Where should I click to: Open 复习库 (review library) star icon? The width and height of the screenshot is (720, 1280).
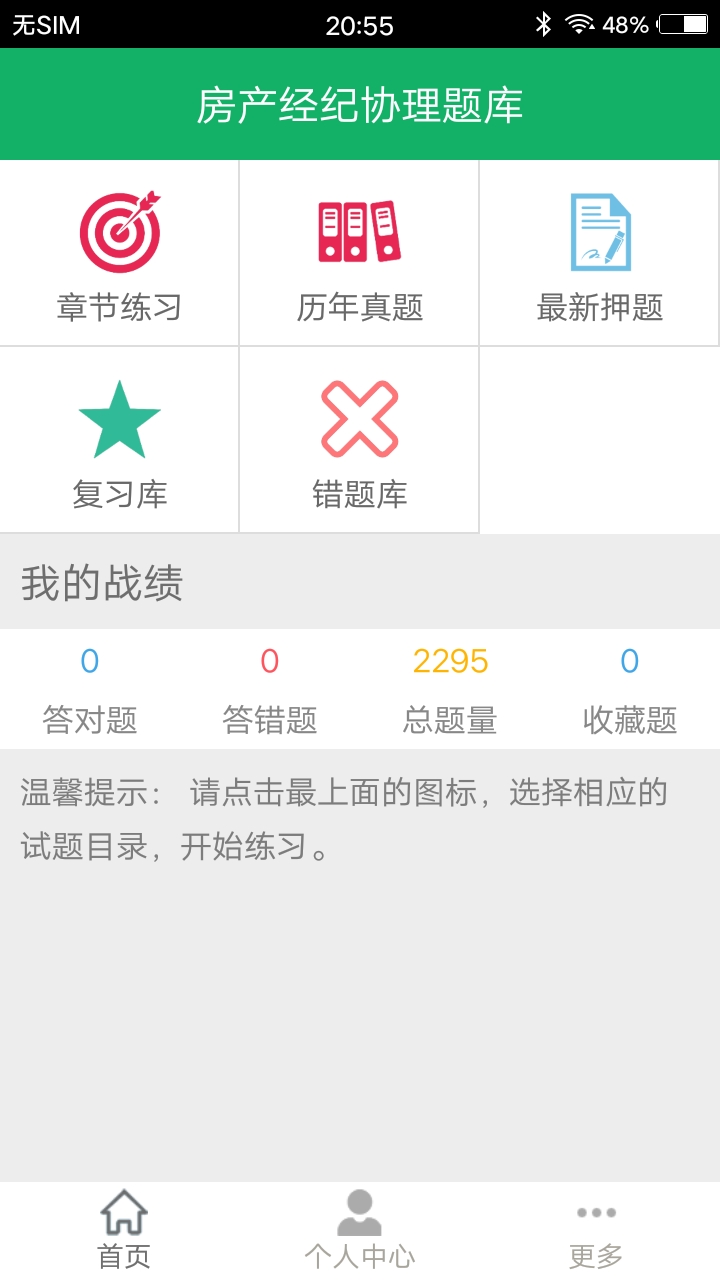pyautogui.click(x=119, y=418)
